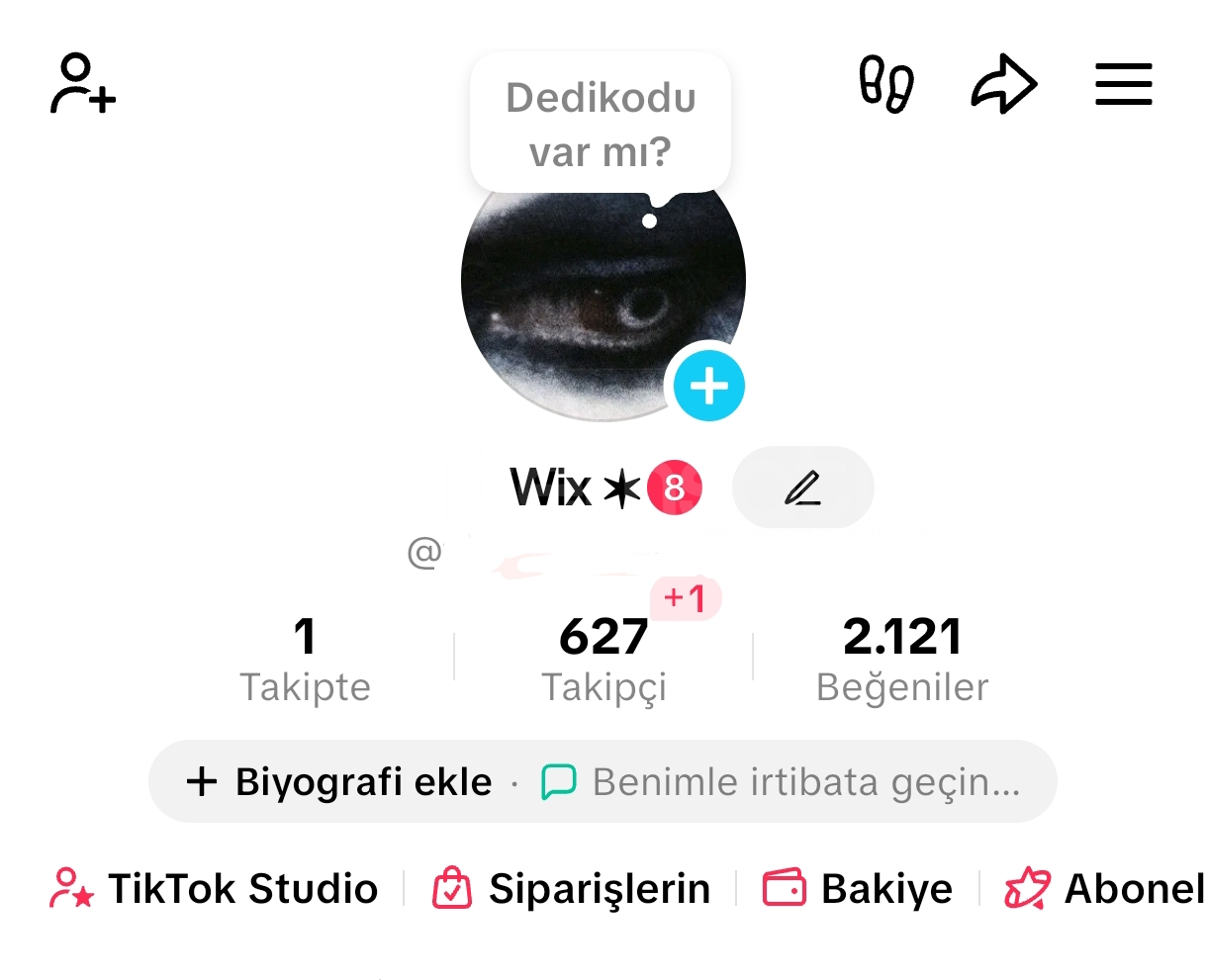The height and width of the screenshot is (980, 1207).
Task: Open the hamburger menu
Action: coord(1123,85)
